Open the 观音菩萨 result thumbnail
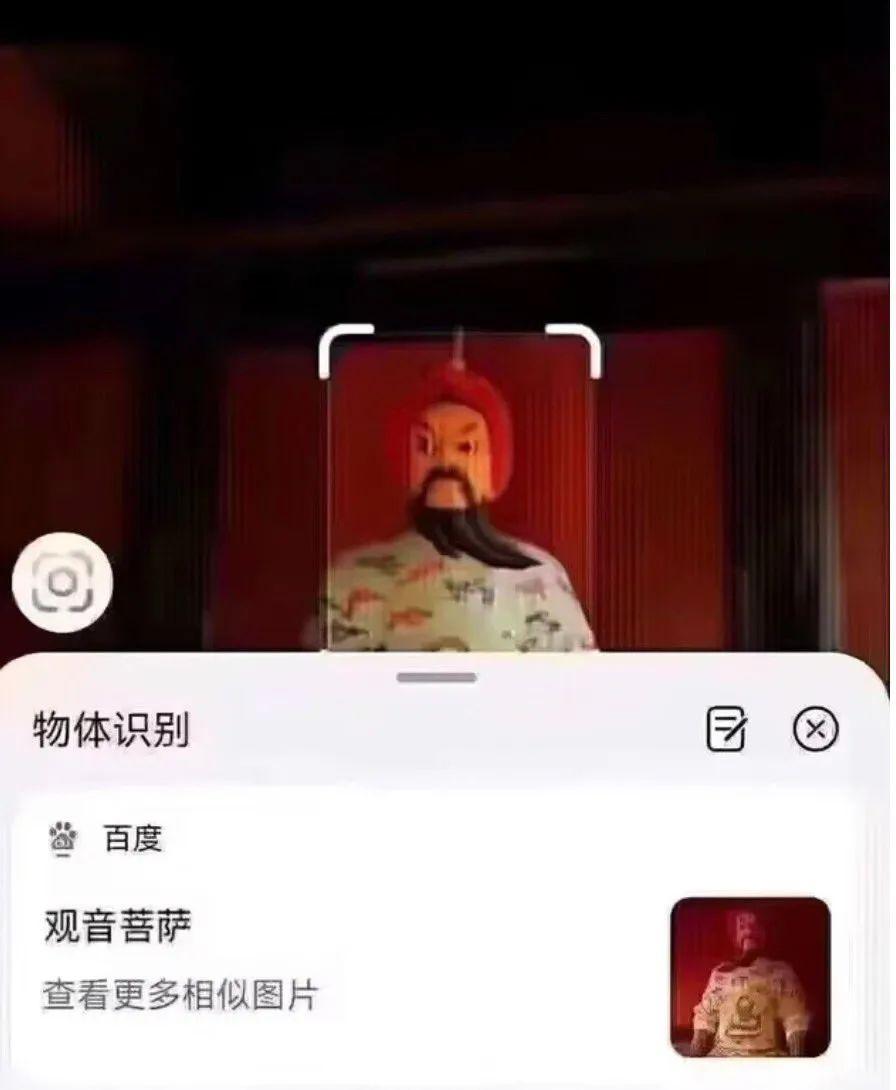This screenshot has height=1090, width=896. coord(750,976)
